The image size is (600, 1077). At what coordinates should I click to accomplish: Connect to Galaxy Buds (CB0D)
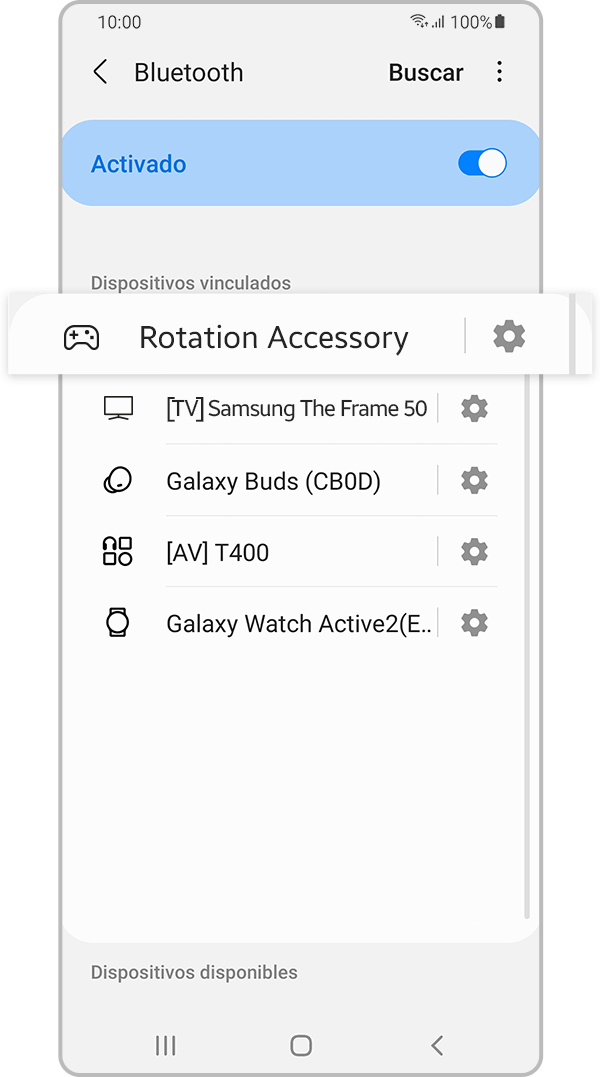[x=273, y=481]
